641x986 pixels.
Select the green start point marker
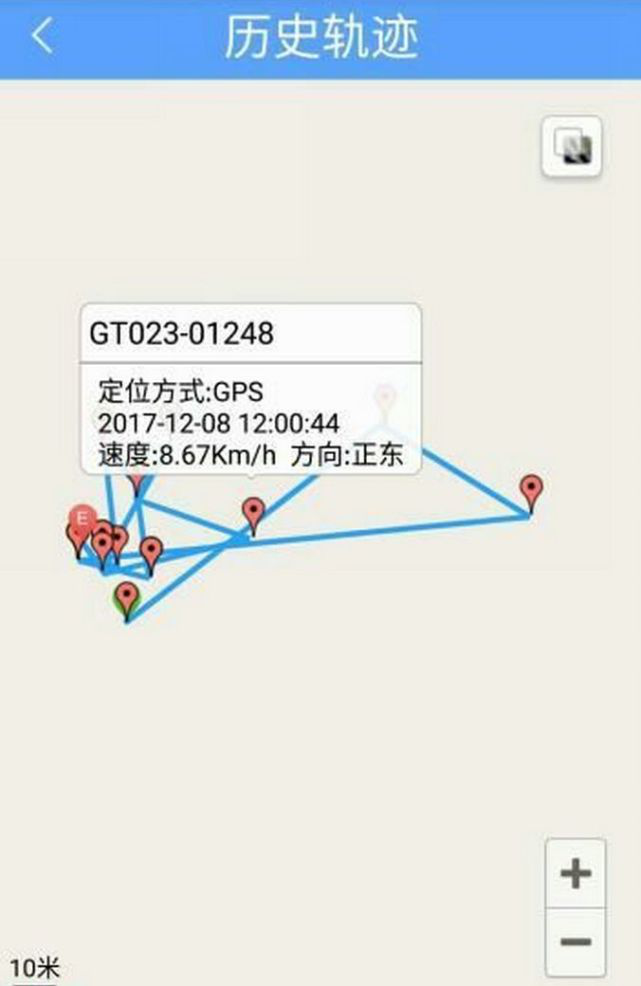(126, 599)
